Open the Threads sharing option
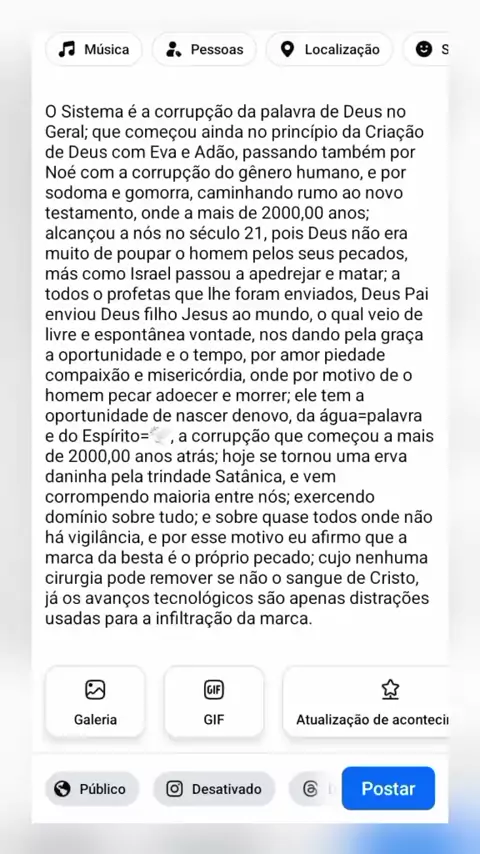Screen dimensions: 480x854 pos(315,789)
